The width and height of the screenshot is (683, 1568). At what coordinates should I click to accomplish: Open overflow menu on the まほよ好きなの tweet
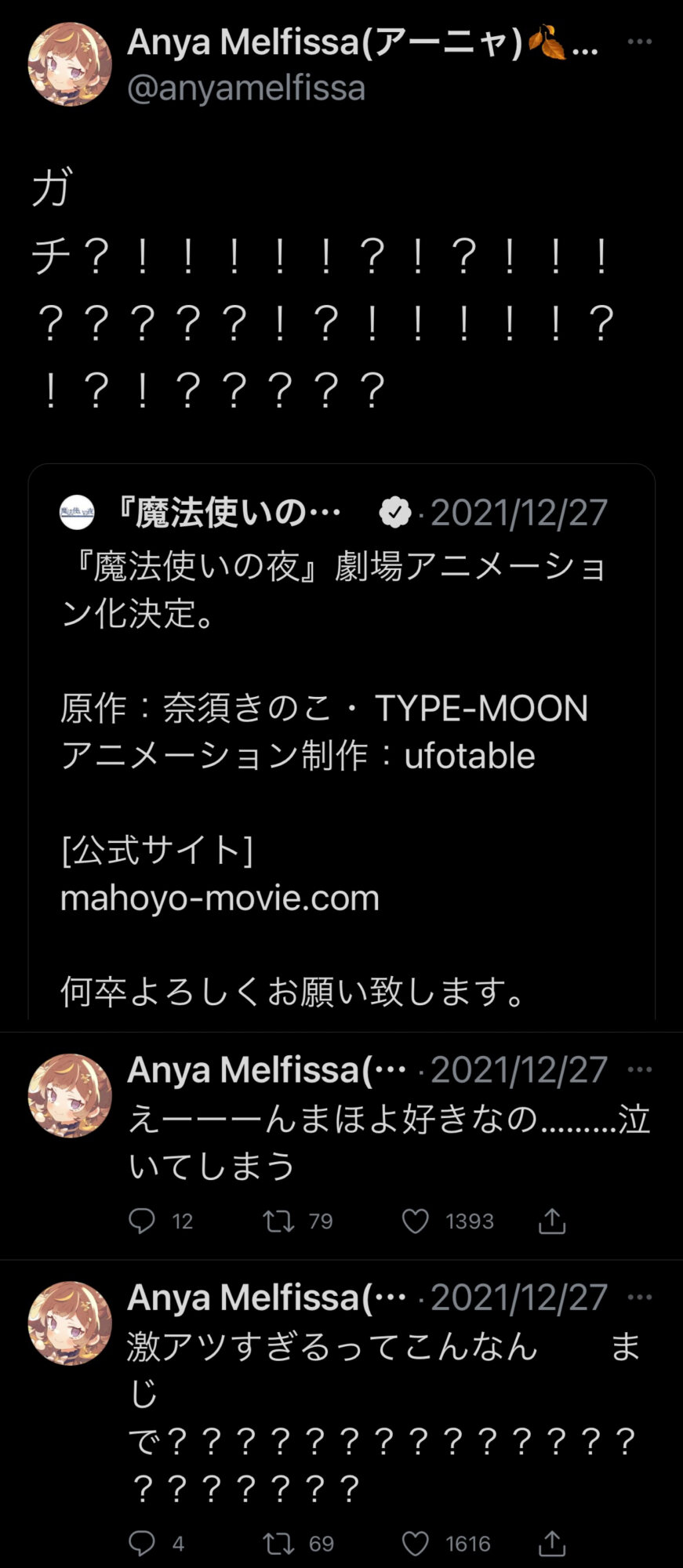640,1069
